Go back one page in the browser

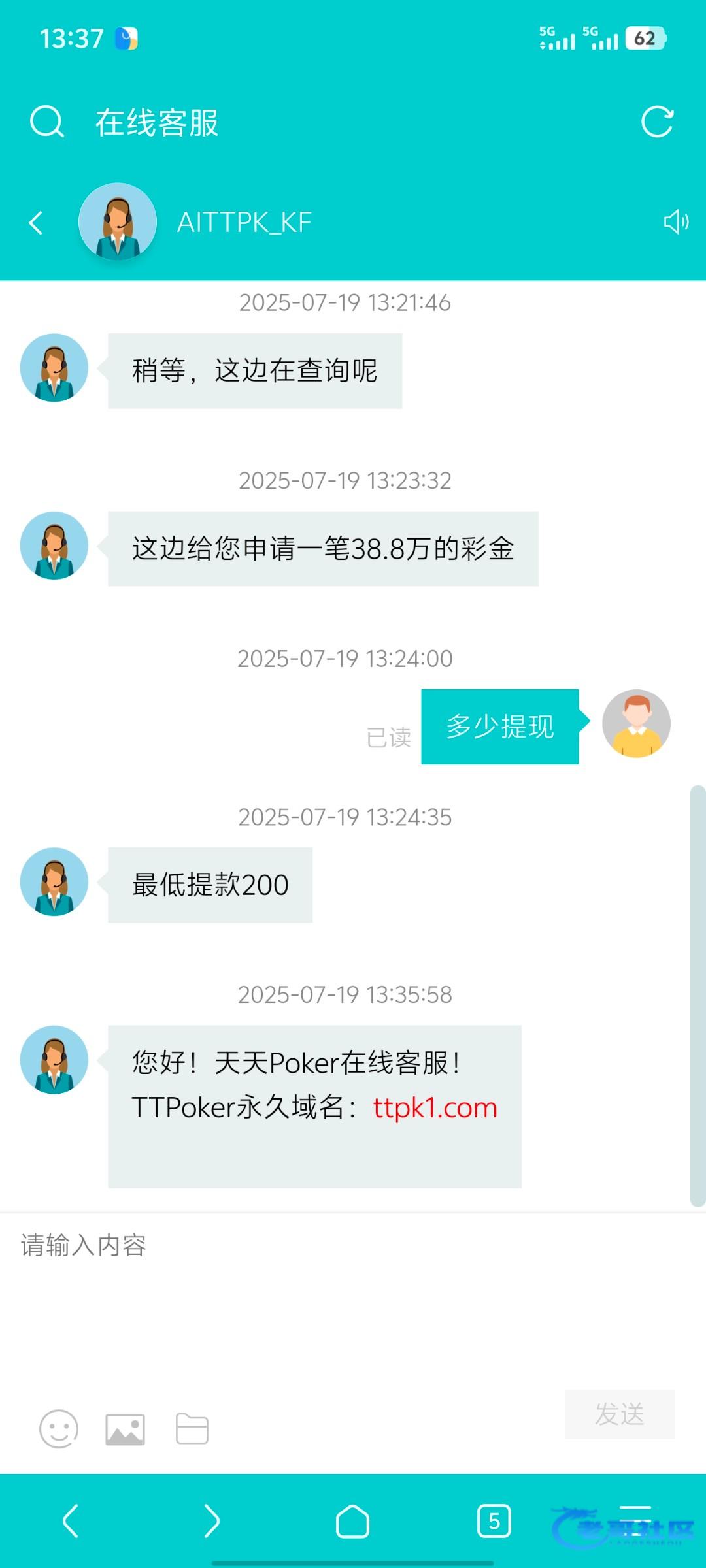pos(71,1521)
